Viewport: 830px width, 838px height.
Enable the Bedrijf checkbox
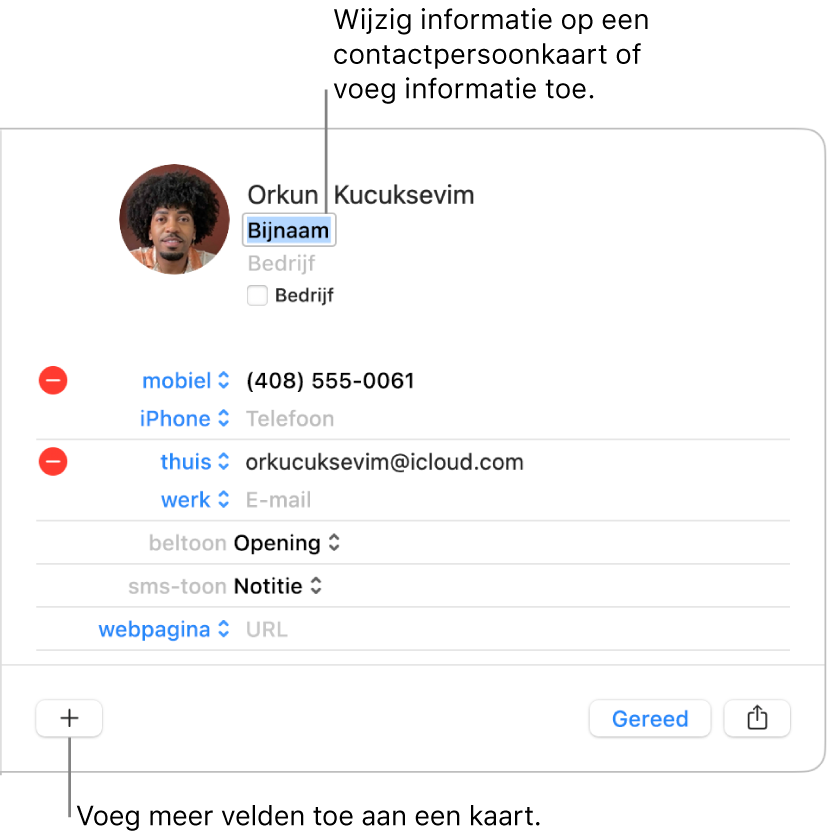(x=257, y=295)
